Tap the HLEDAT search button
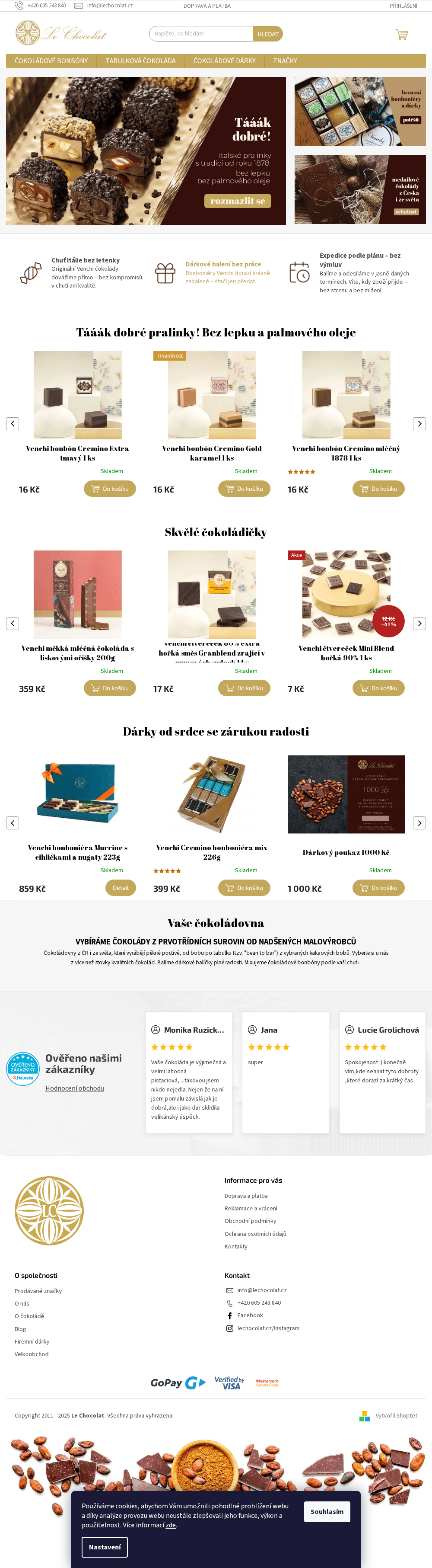This screenshot has height=1568, width=432. (x=268, y=34)
